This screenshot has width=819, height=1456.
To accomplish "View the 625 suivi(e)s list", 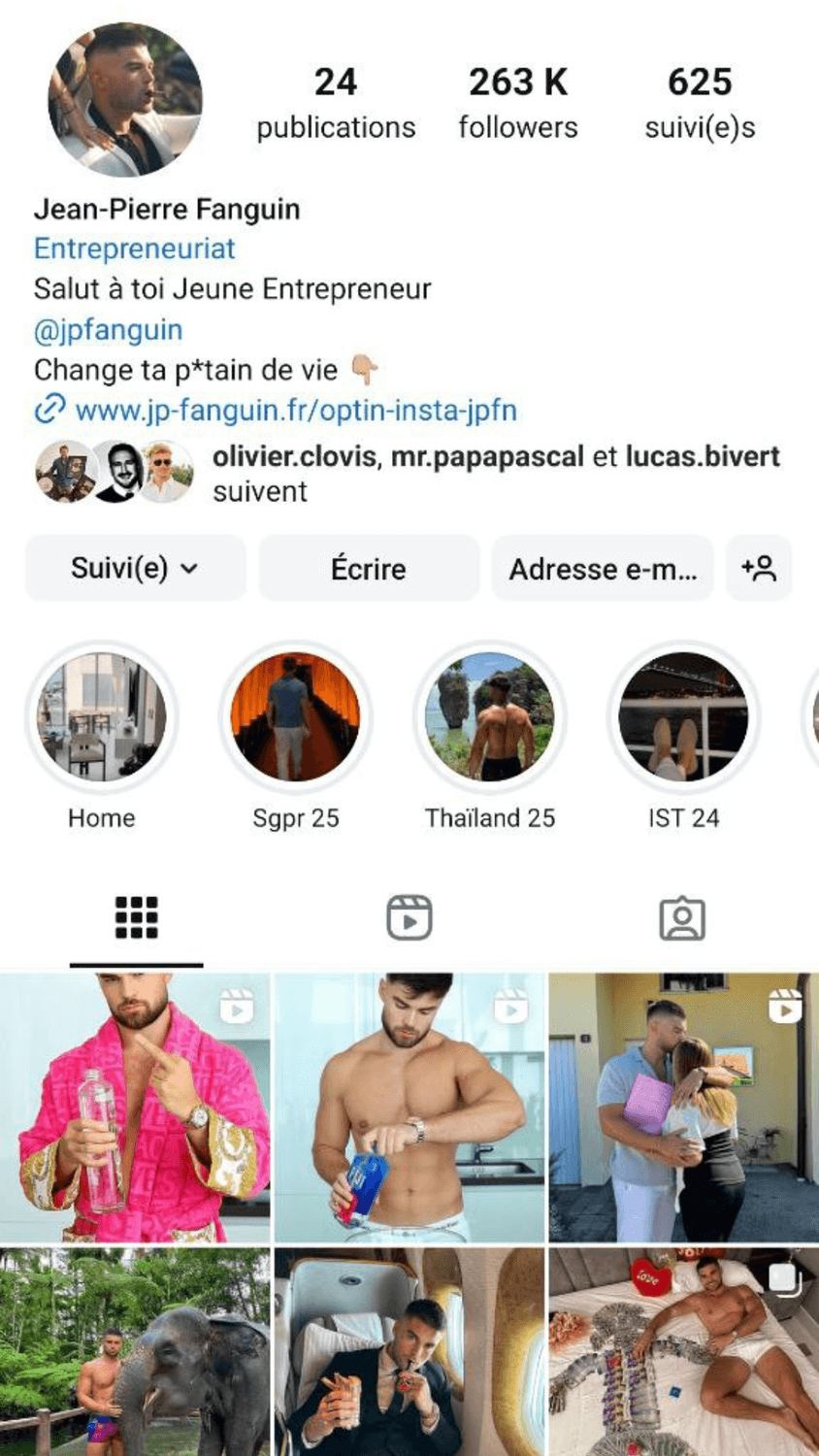I will [x=700, y=103].
